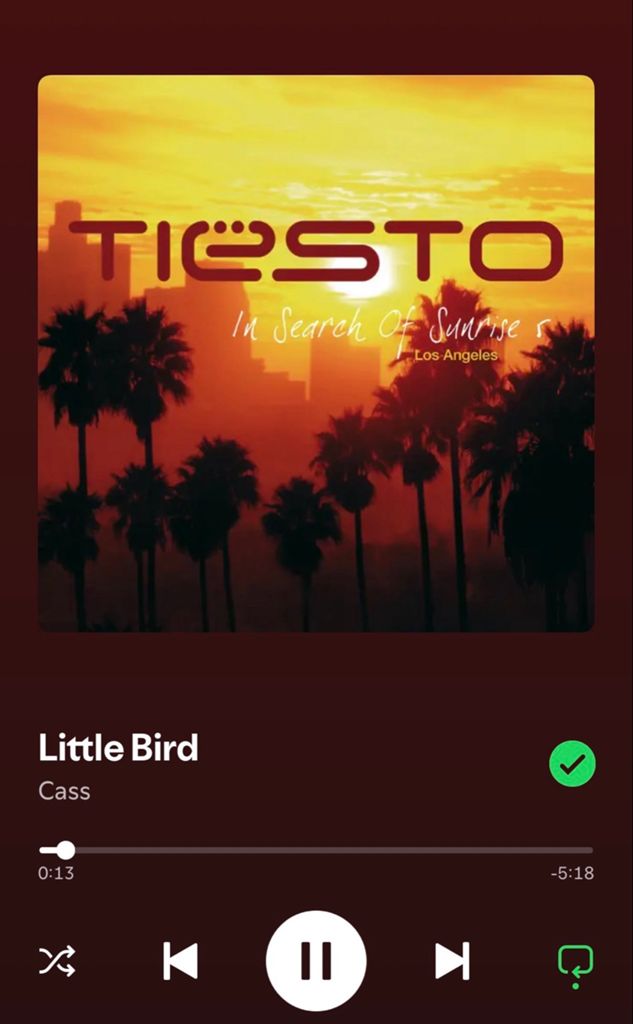
Task: Skip to the next track
Action: (452, 961)
